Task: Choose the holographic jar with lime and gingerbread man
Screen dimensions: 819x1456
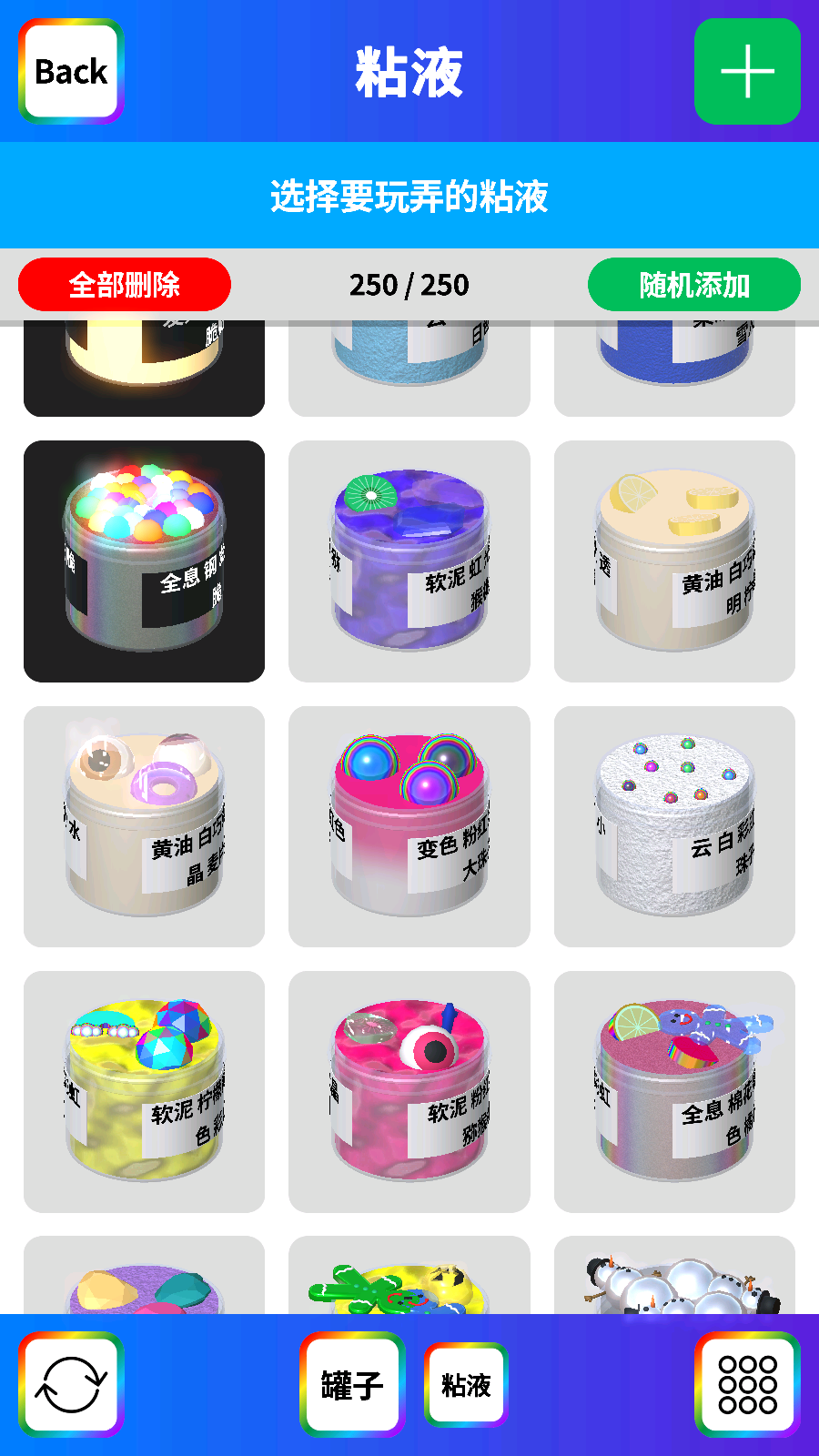Action: (674, 1091)
